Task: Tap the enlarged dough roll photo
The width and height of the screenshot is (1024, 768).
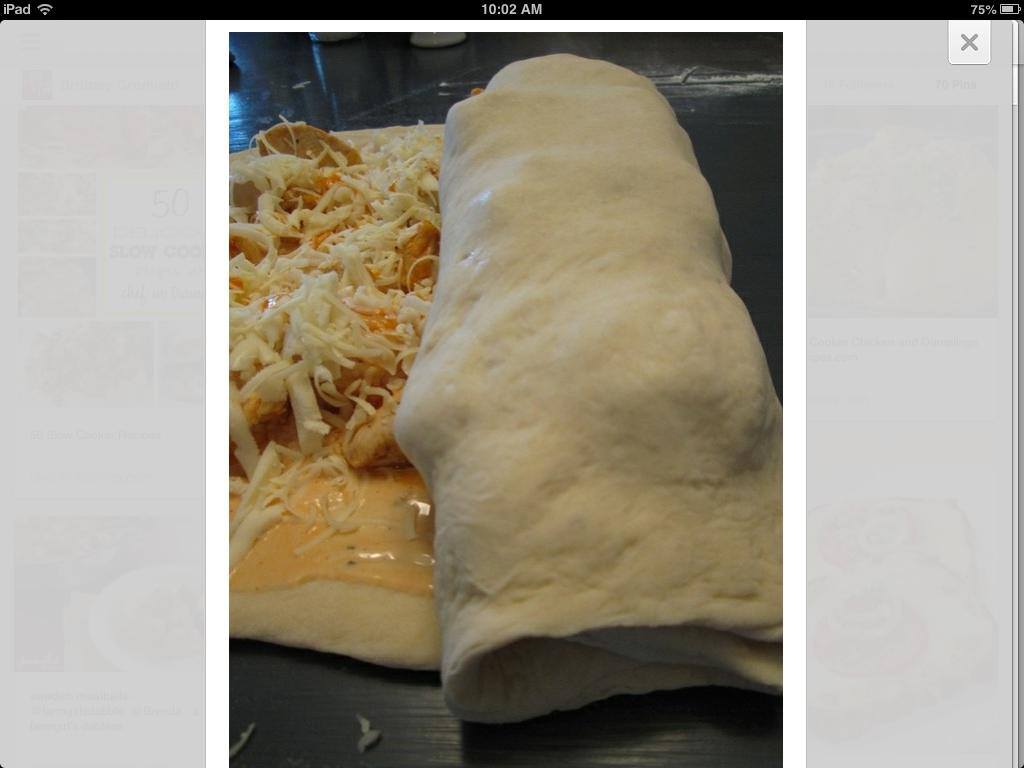Action: click(506, 400)
